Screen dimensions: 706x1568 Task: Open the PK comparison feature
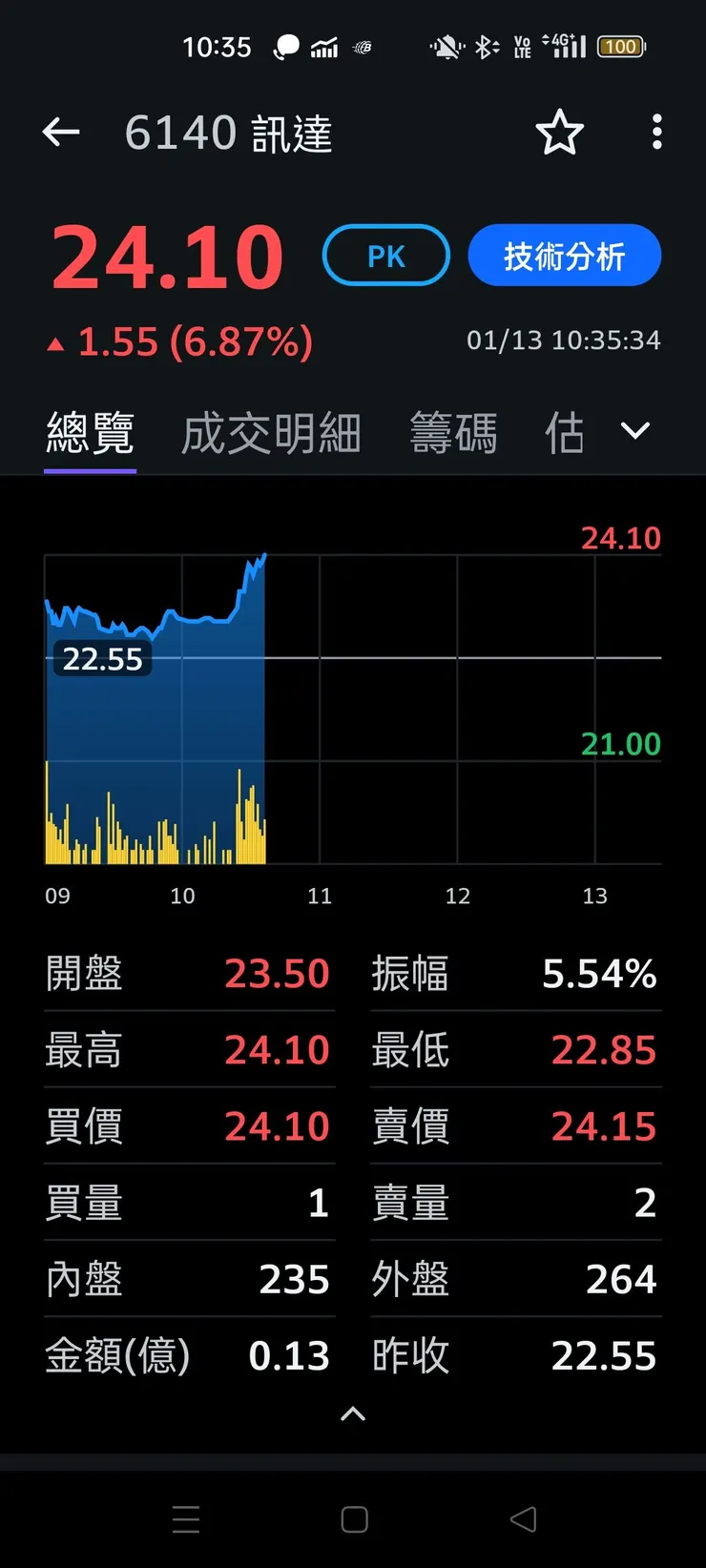pyautogui.click(x=385, y=255)
